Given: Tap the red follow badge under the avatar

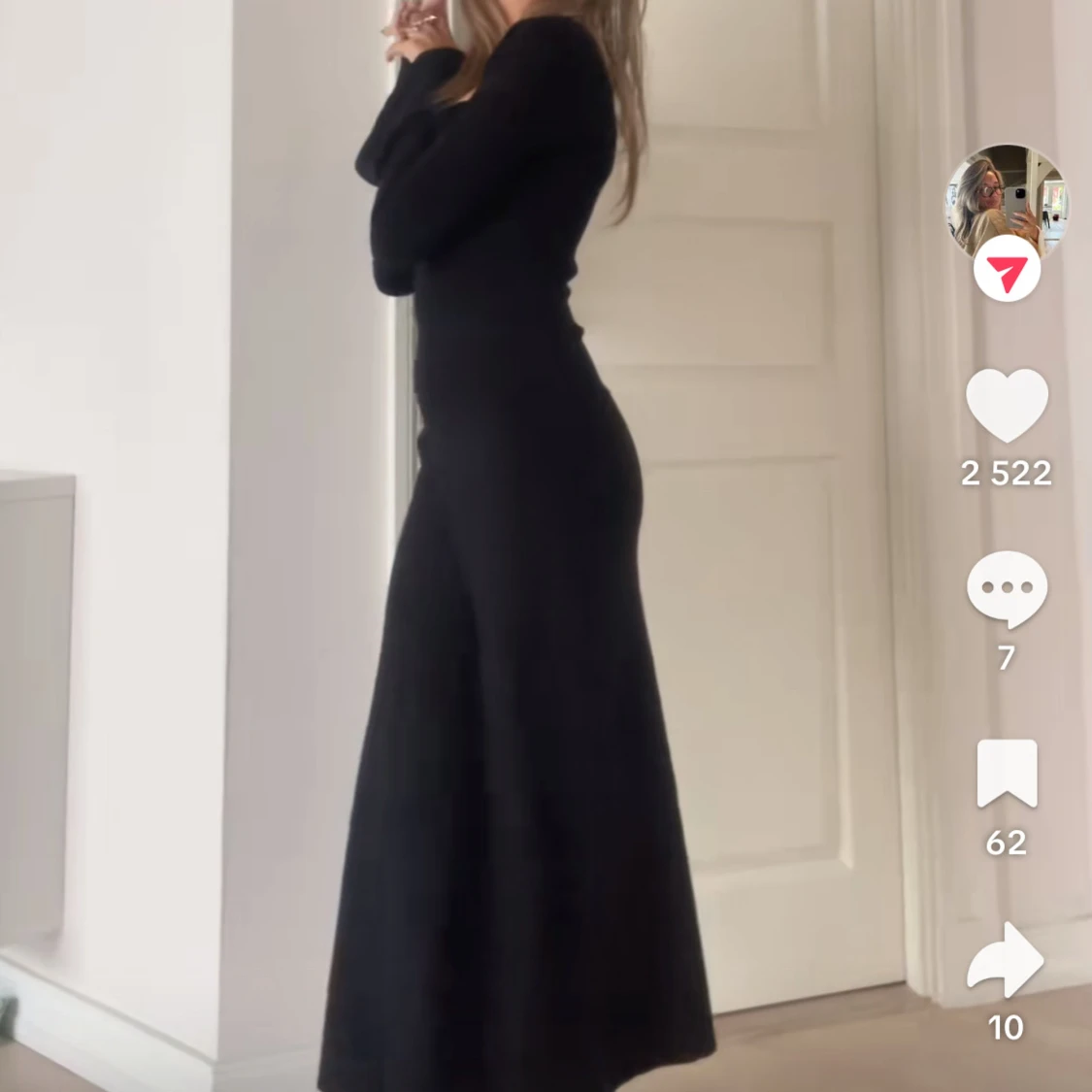Looking at the screenshot, I should click(1007, 276).
